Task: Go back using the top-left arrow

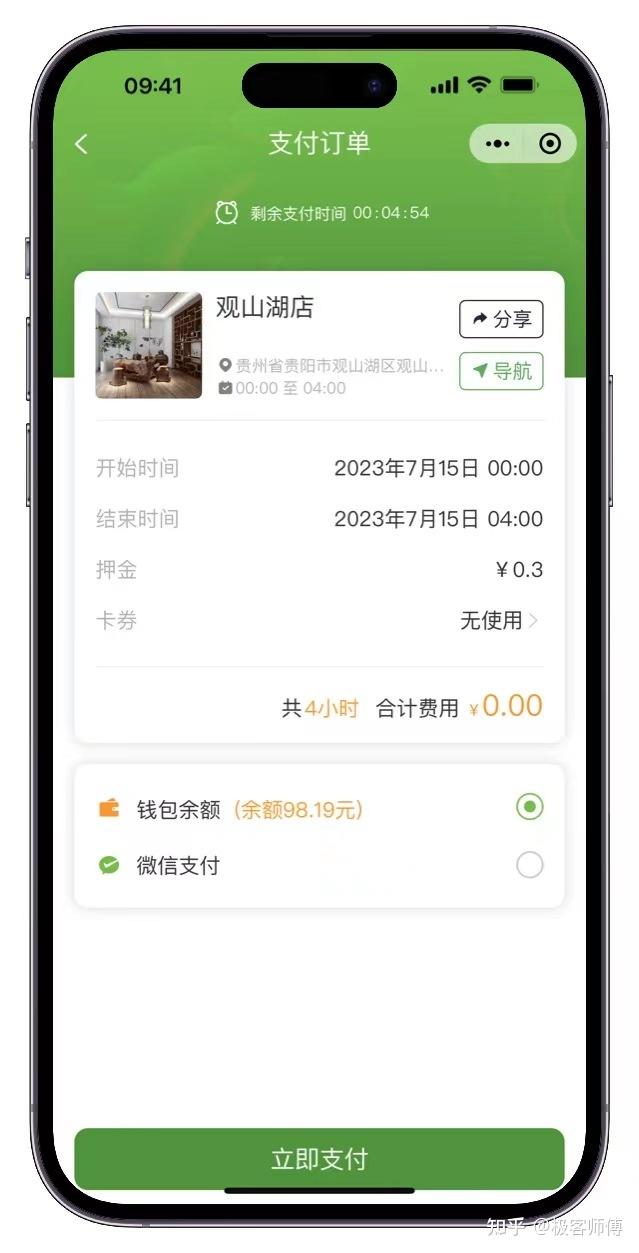Action: pos(82,144)
